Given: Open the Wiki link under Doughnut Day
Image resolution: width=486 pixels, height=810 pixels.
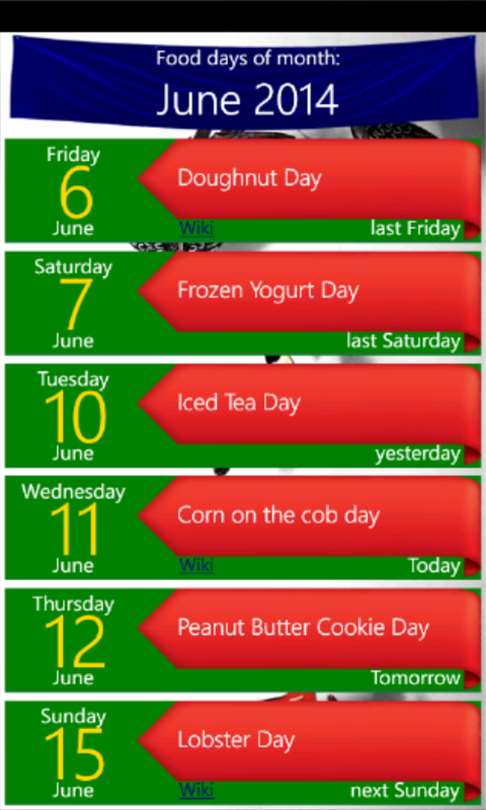Looking at the screenshot, I should click(196, 228).
